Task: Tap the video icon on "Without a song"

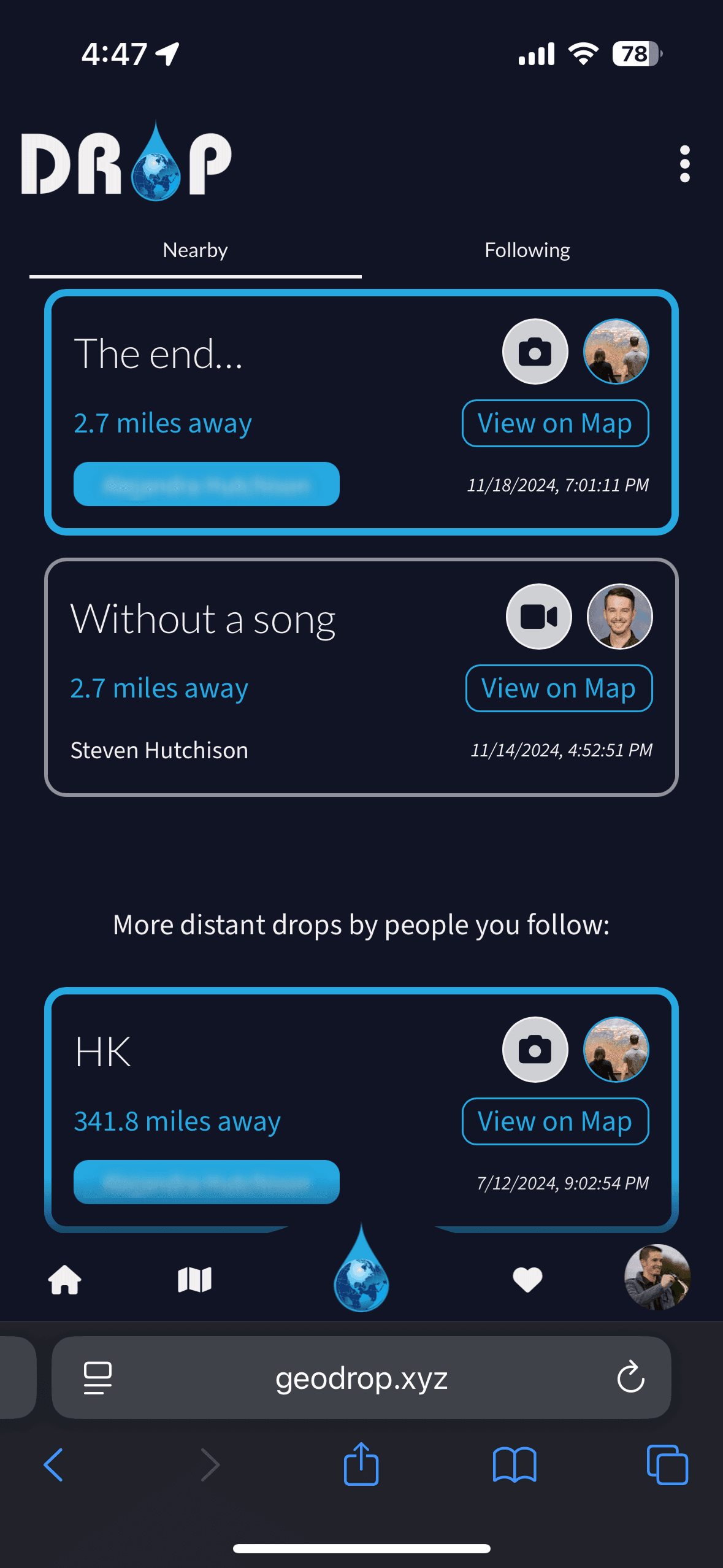Action: [x=538, y=617]
